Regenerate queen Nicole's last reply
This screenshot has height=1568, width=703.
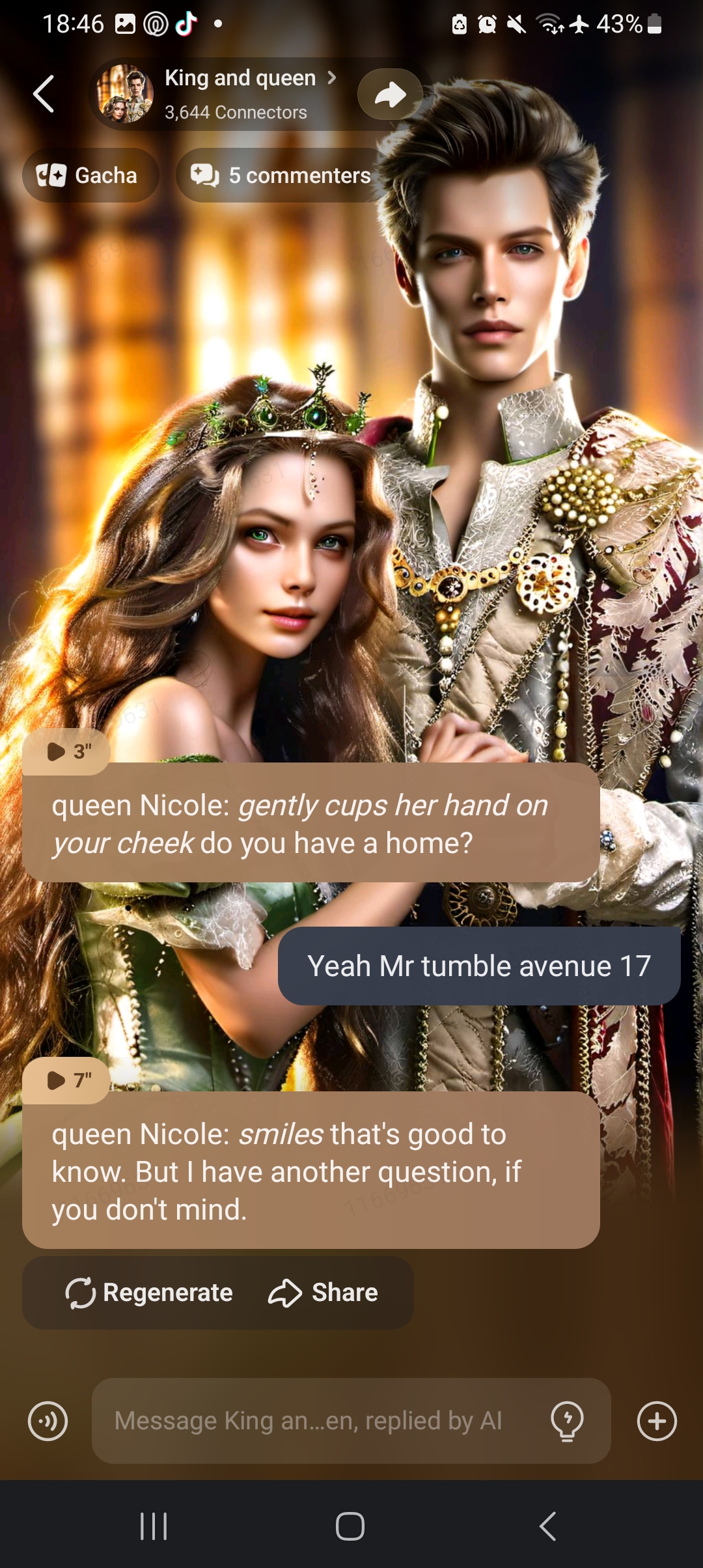pyautogui.click(x=150, y=1293)
